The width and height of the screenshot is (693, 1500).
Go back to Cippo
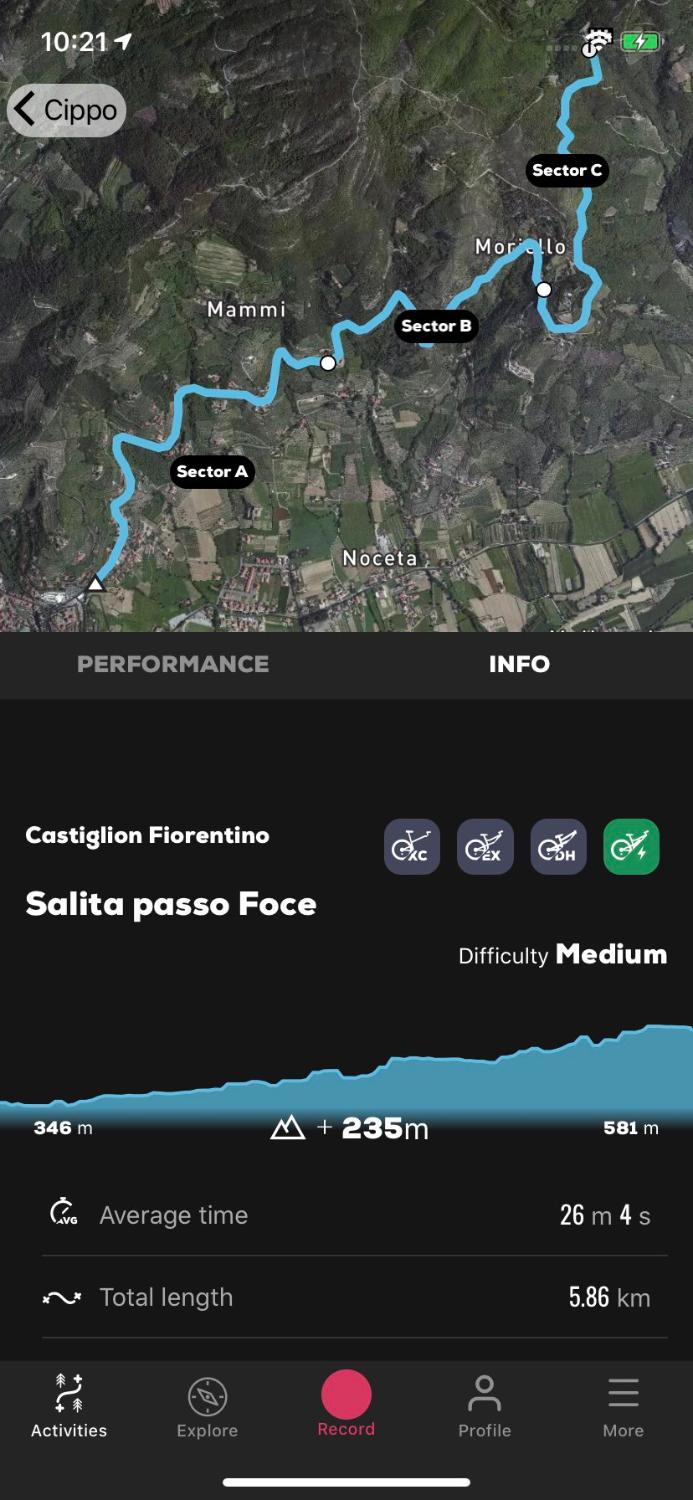[67, 110]
